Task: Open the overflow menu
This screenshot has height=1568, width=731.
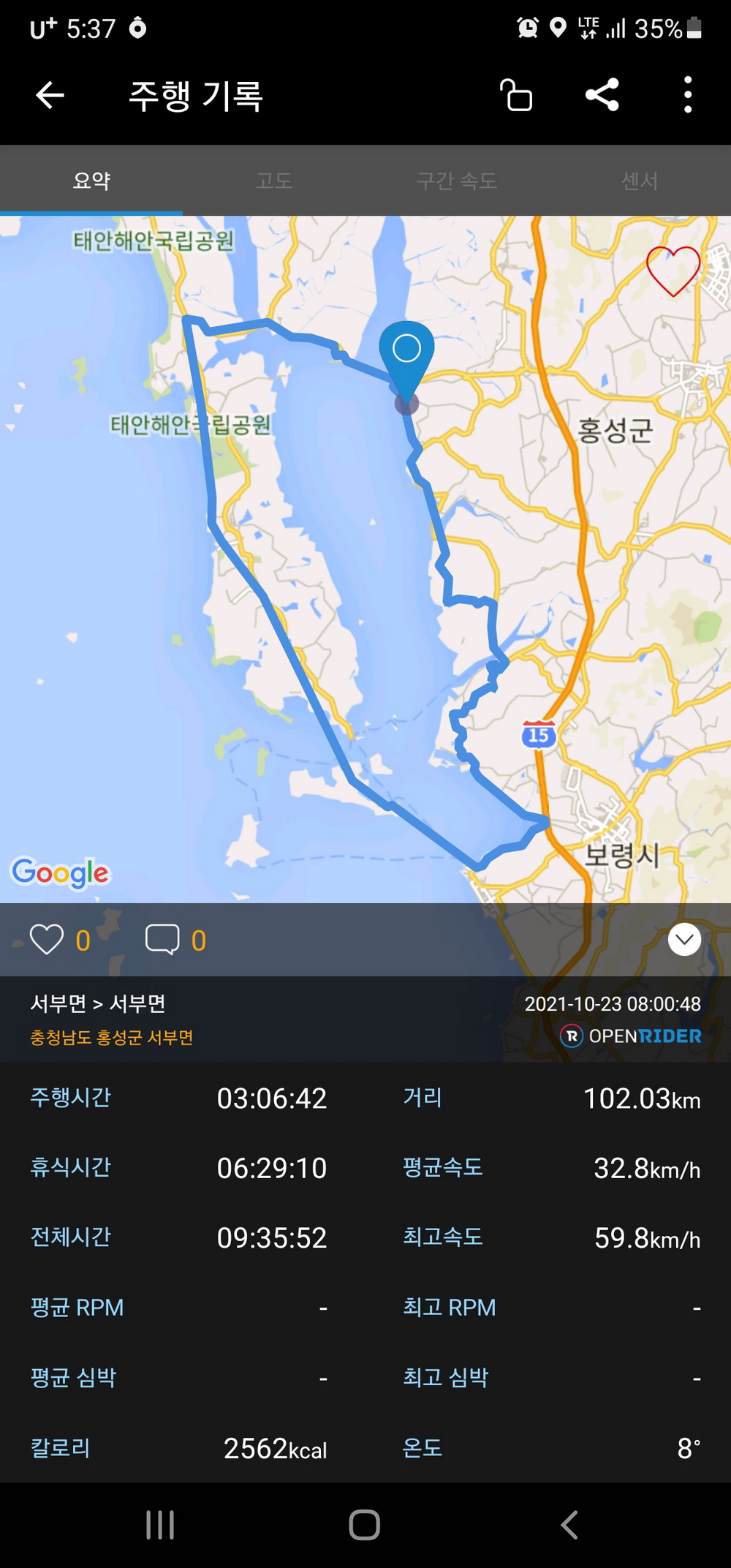Action: click(x=687, y=95)
